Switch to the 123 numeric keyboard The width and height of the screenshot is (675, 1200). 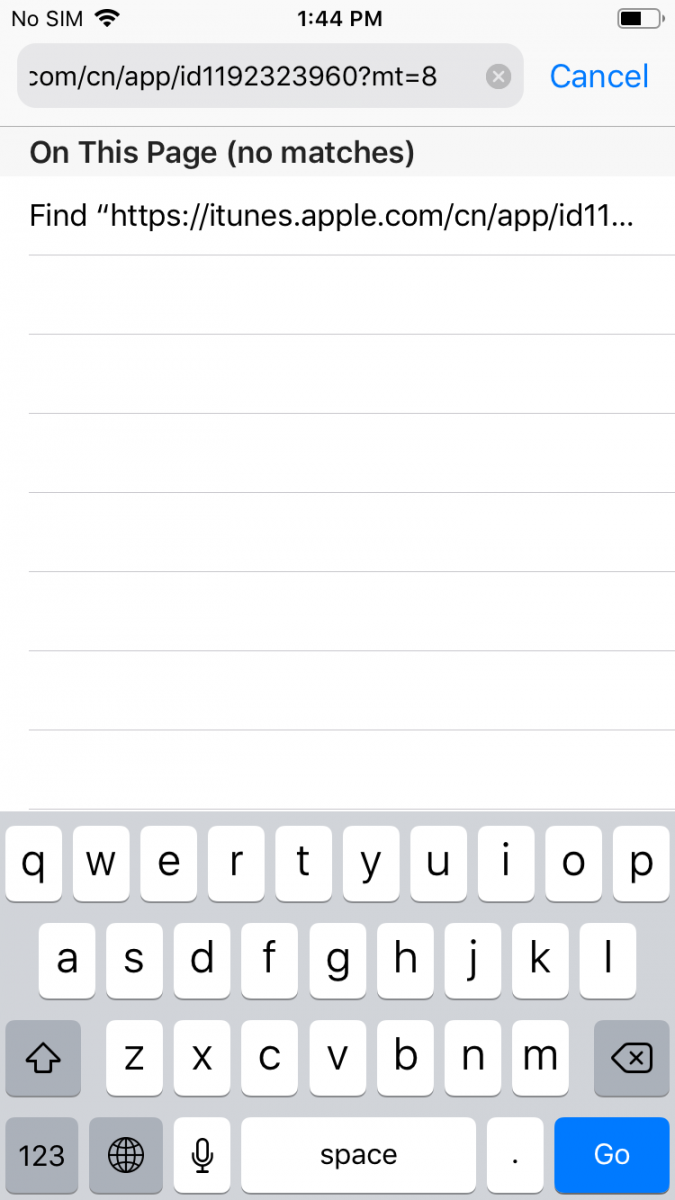(42, 1155)
